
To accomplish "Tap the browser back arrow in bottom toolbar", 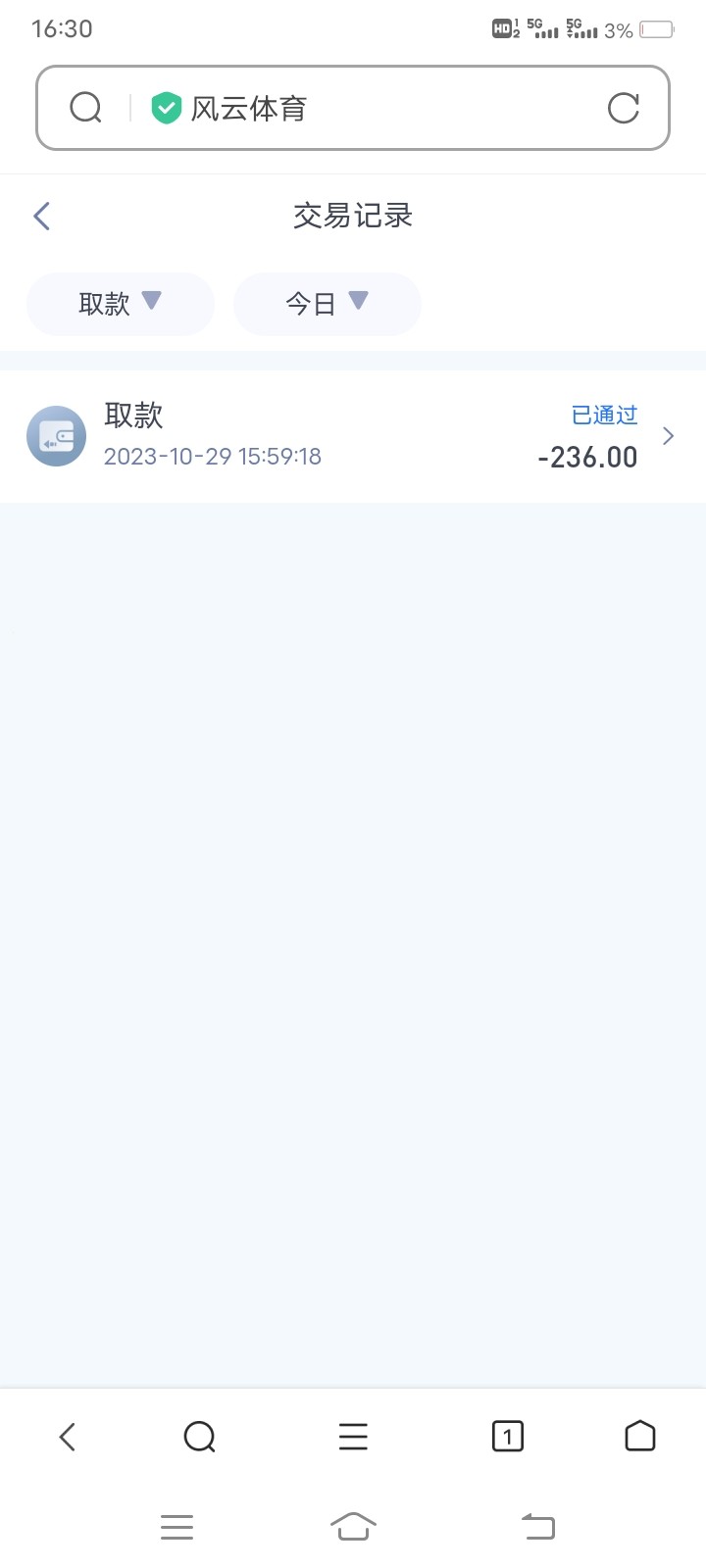I will [x=67, y=1437].
